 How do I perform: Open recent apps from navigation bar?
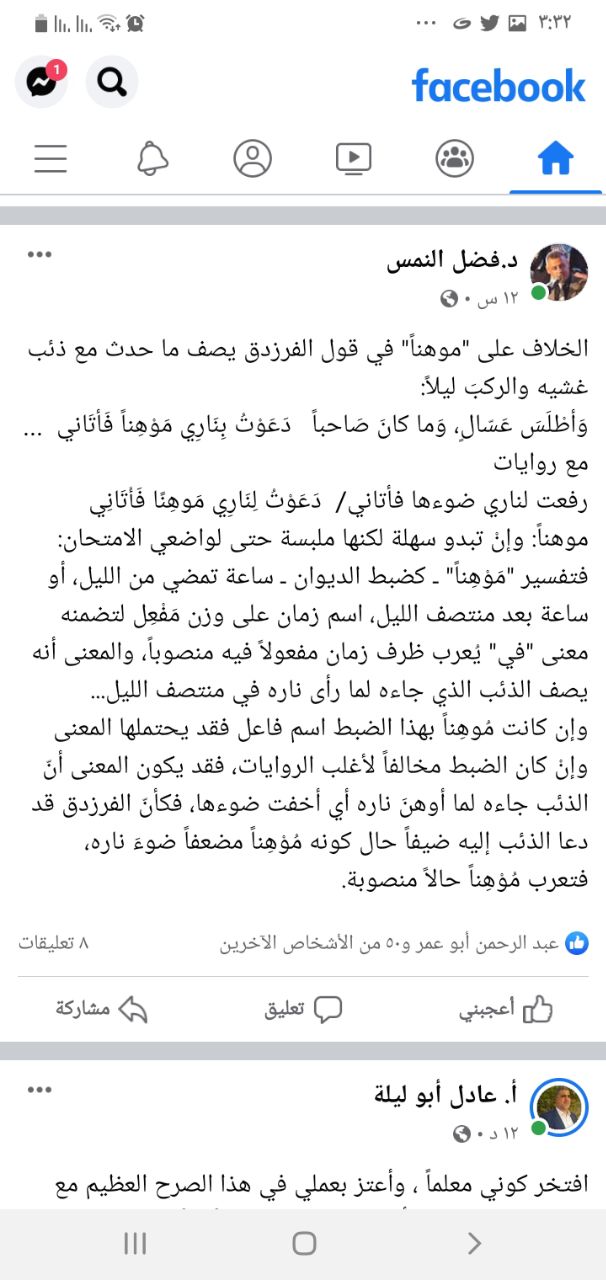point(135,1243)
